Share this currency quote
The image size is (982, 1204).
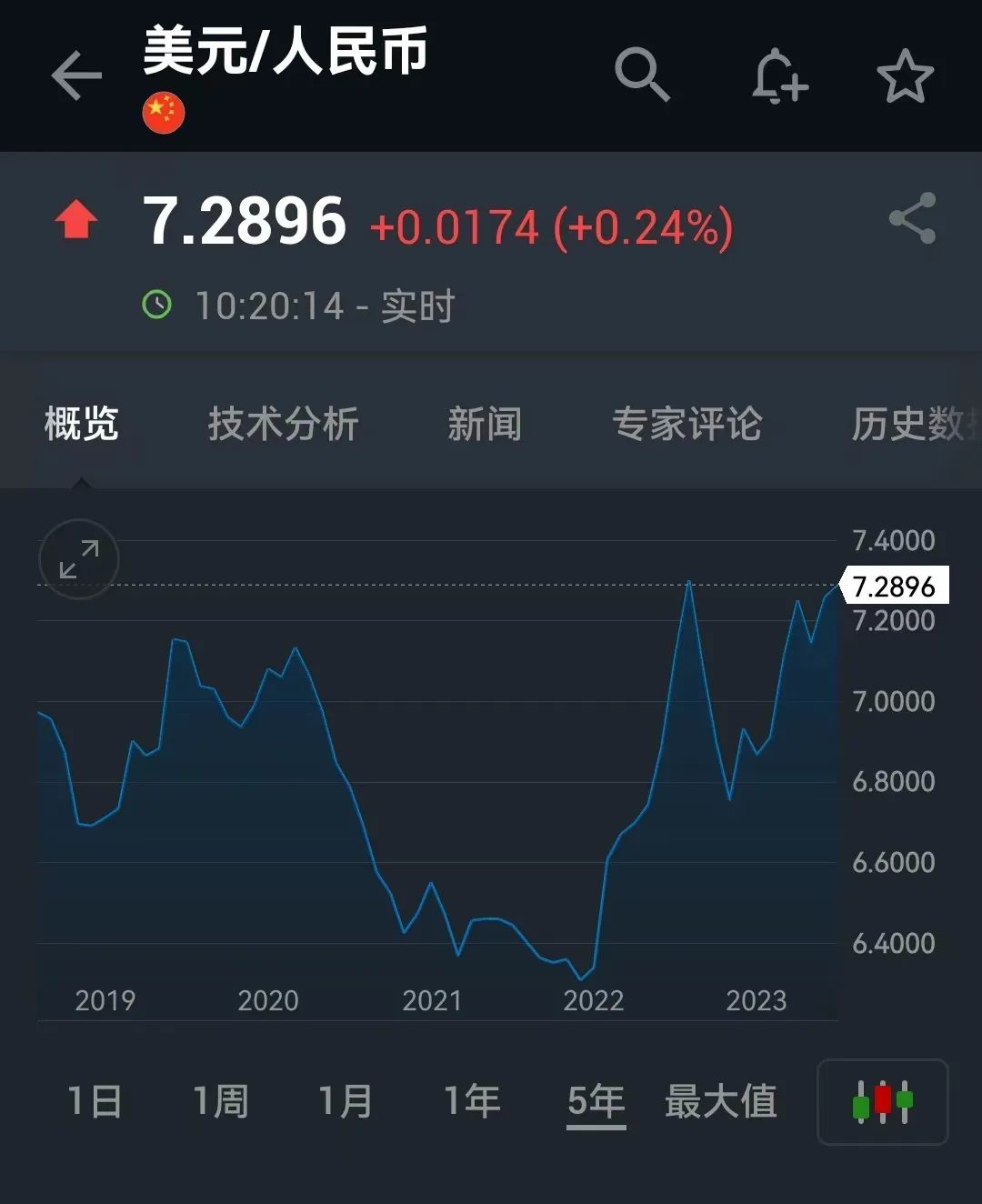912,218
